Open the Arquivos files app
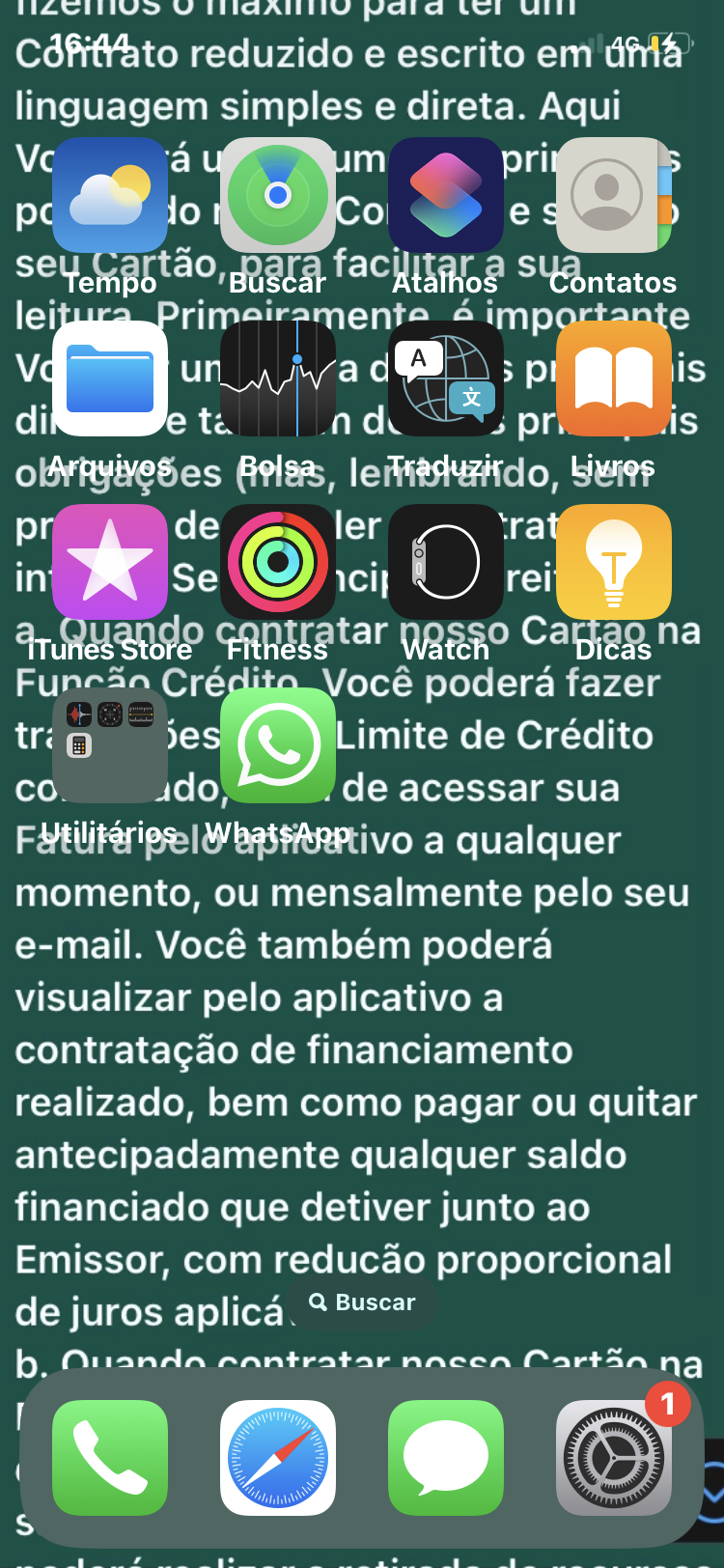Screen dimensions: 724x1568 [x=110, y=378]
